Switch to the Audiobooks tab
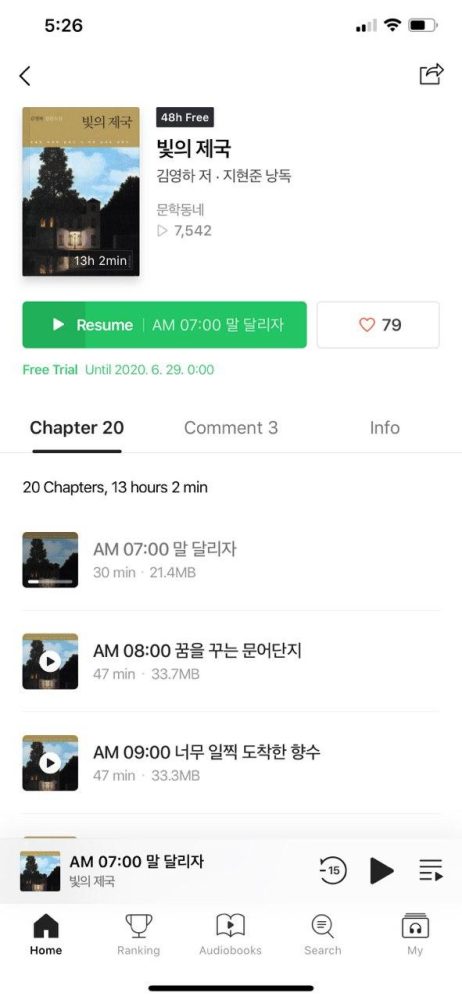462x1000 pixels. coord(230,934)
